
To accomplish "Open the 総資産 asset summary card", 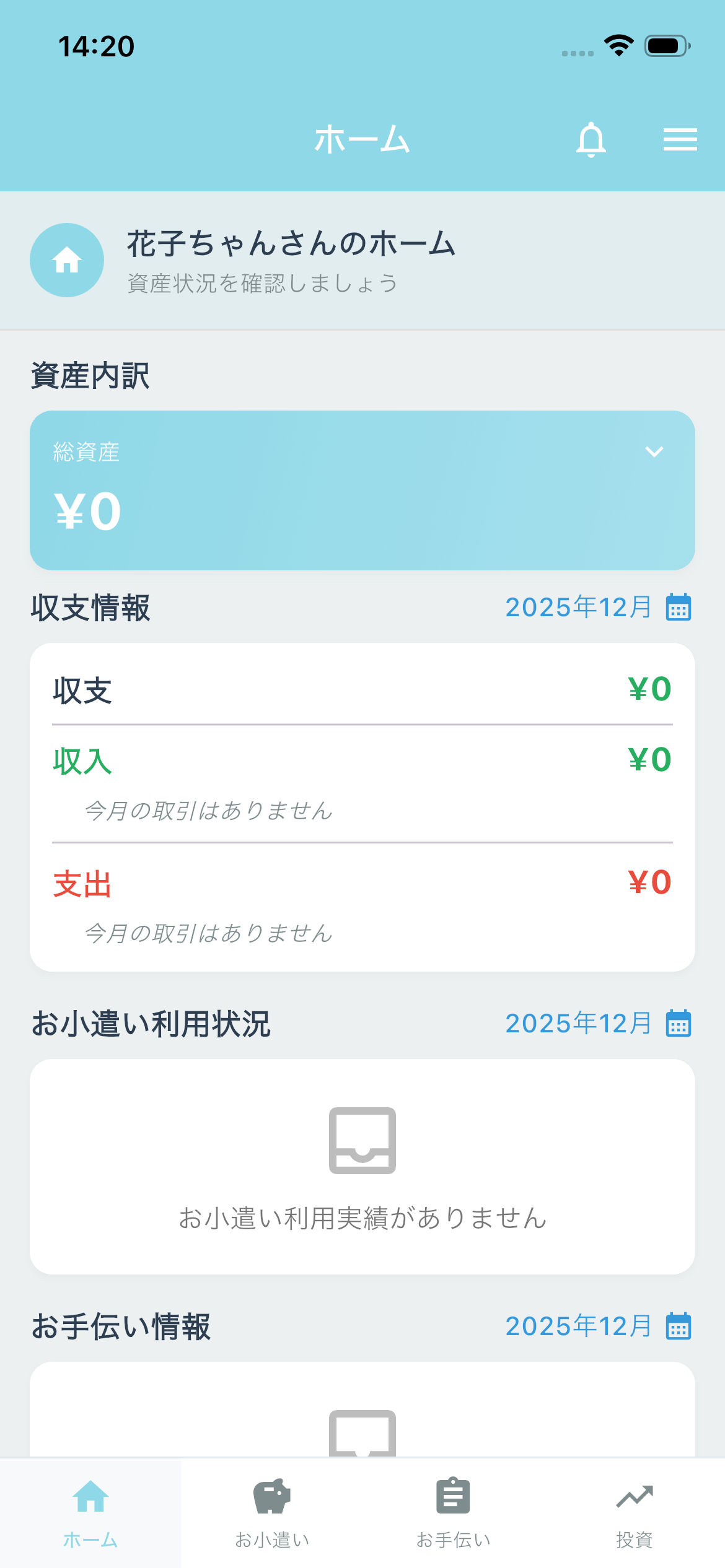I will point(362,489).
